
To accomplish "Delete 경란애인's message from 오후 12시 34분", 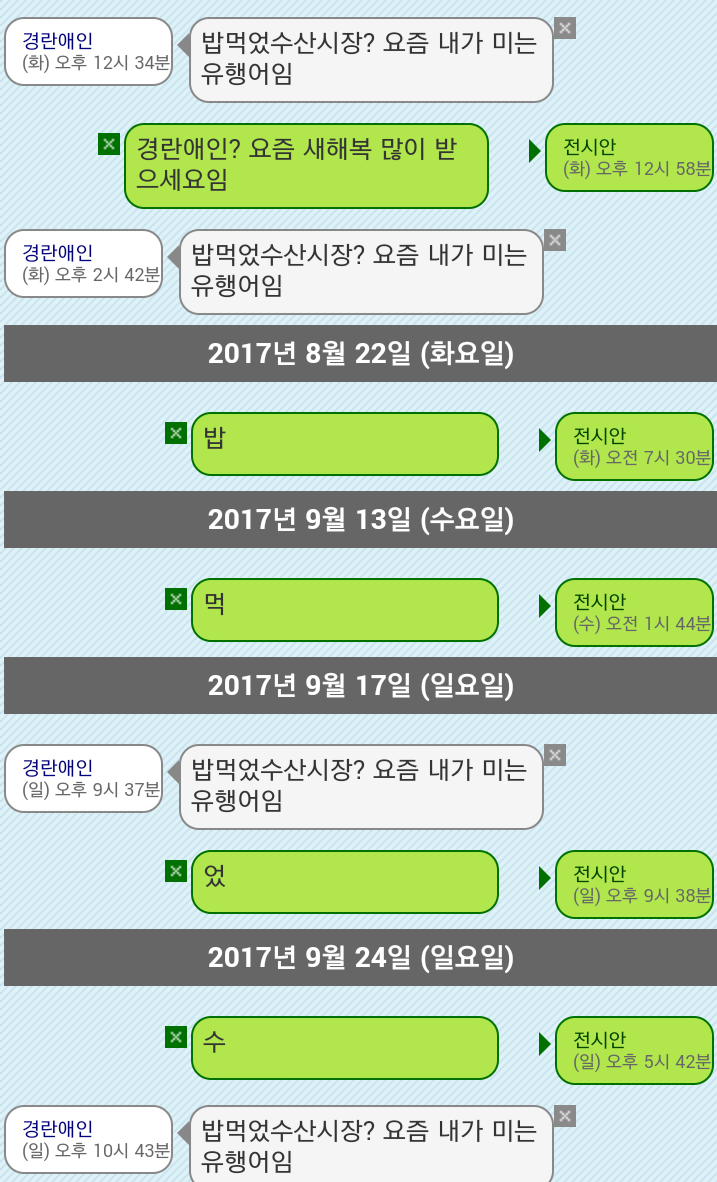I will pyautogui.click(x=565, y=29).
